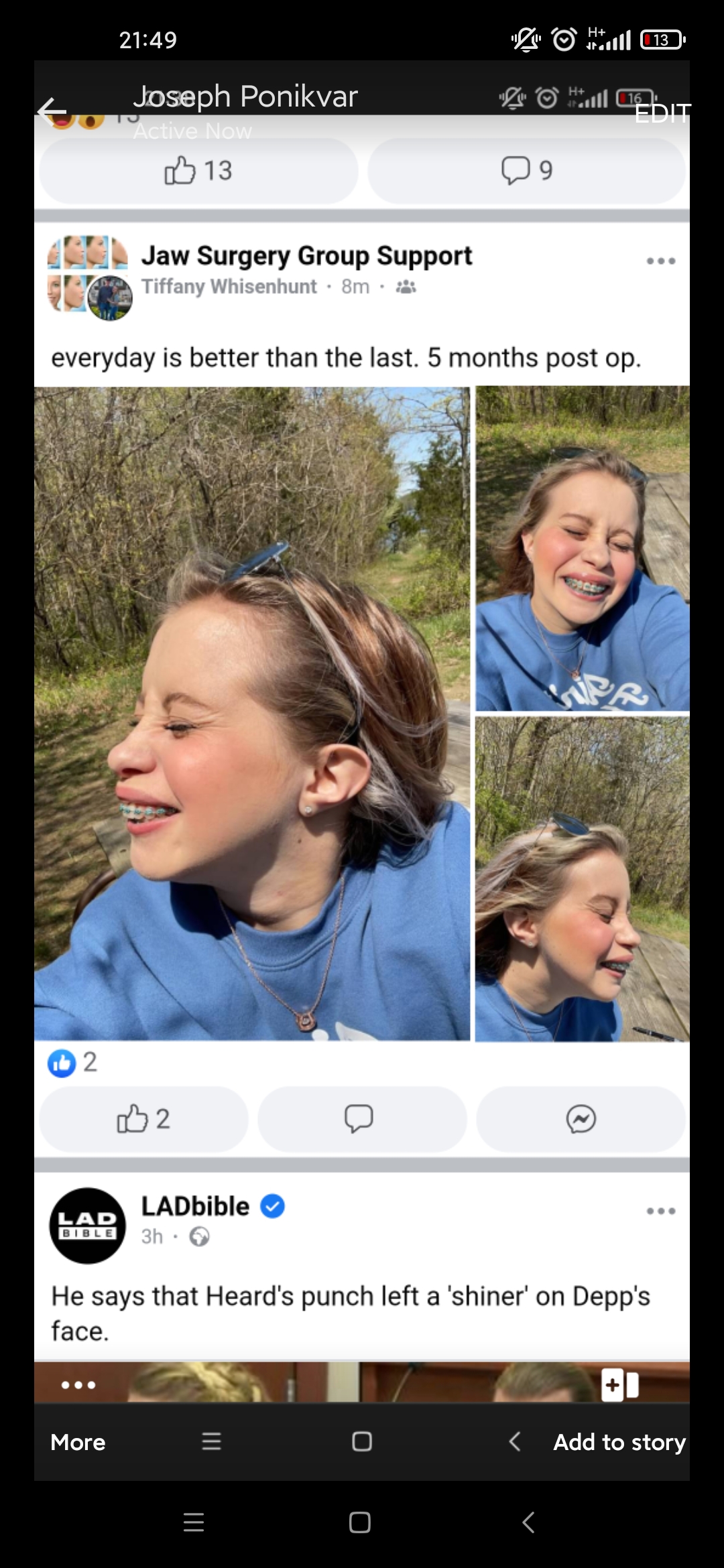
Task: Go to the system home screen
Action: point(360,1522)
